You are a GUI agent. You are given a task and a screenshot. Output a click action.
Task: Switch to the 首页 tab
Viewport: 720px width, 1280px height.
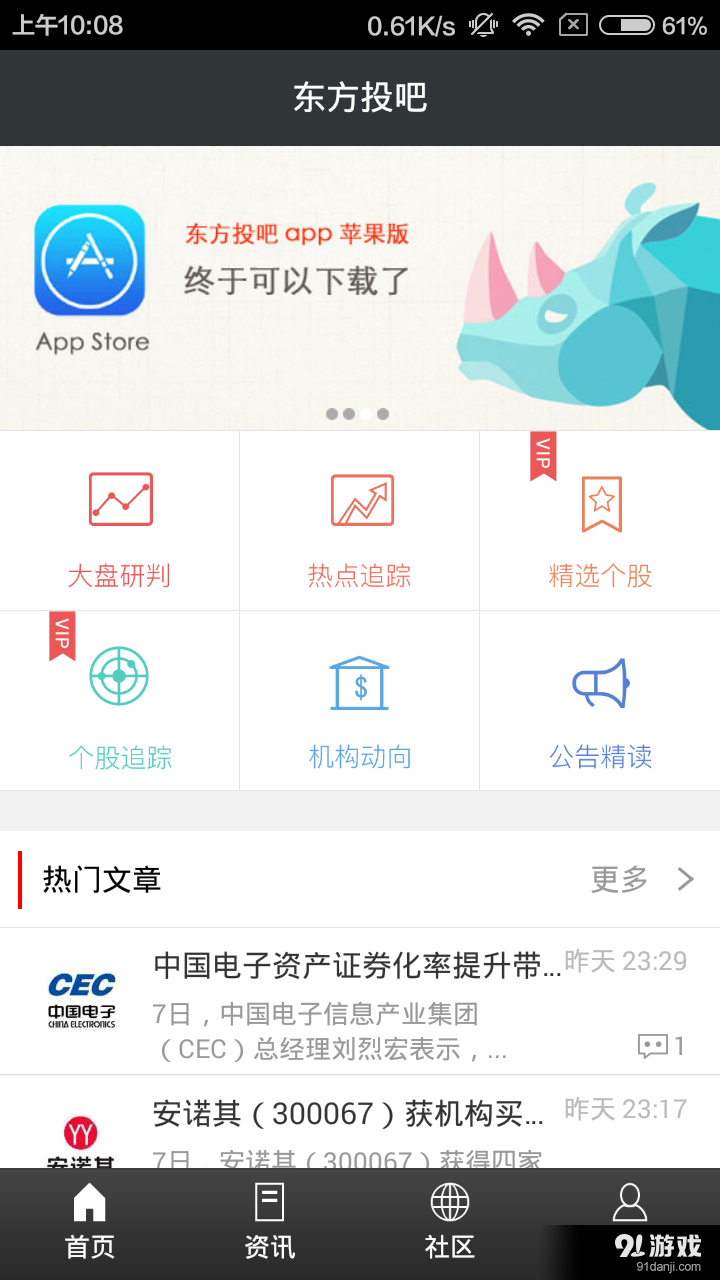click(x=90, y=1222)
